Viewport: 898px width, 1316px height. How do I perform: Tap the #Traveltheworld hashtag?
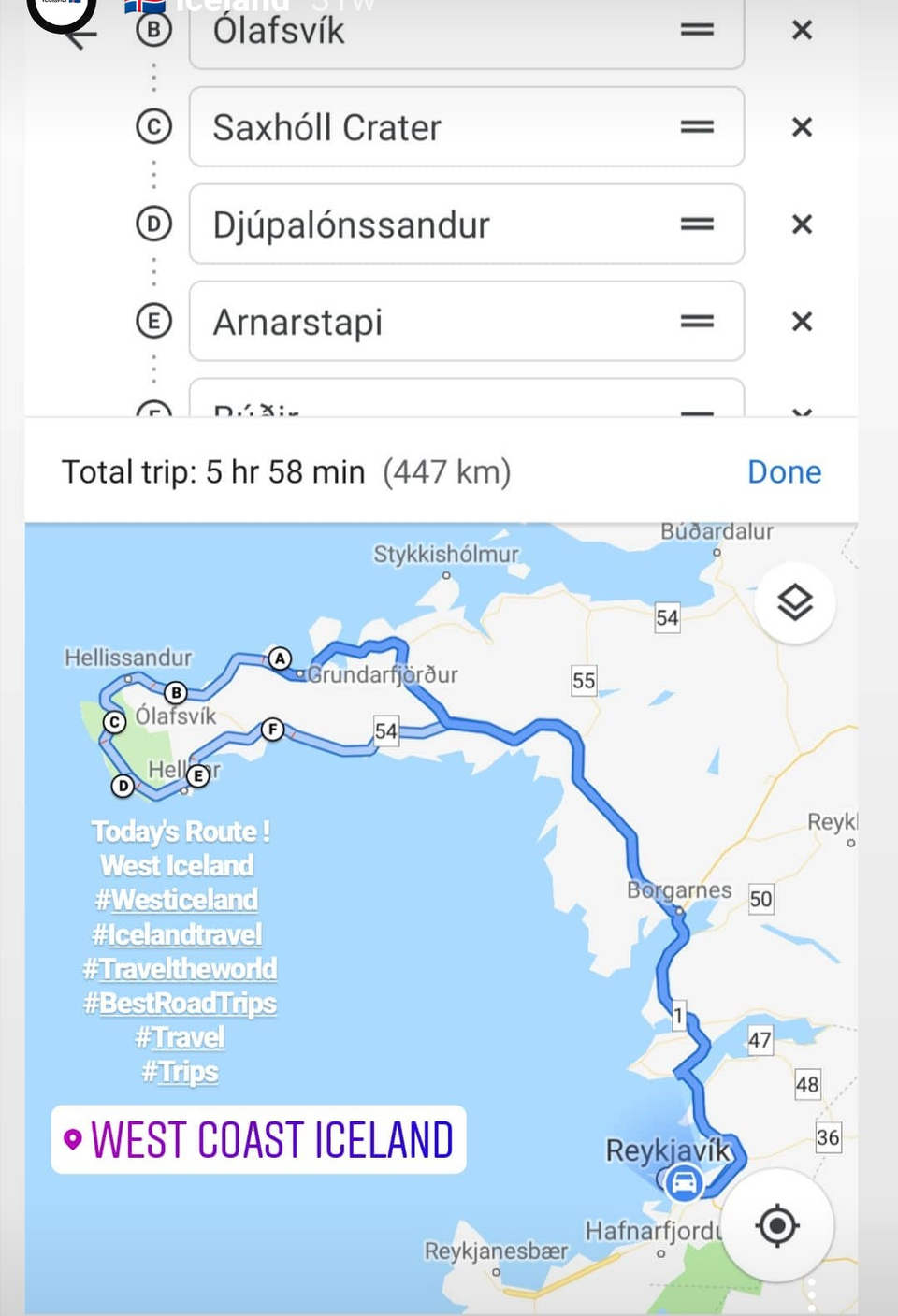(x=180, y=969)
